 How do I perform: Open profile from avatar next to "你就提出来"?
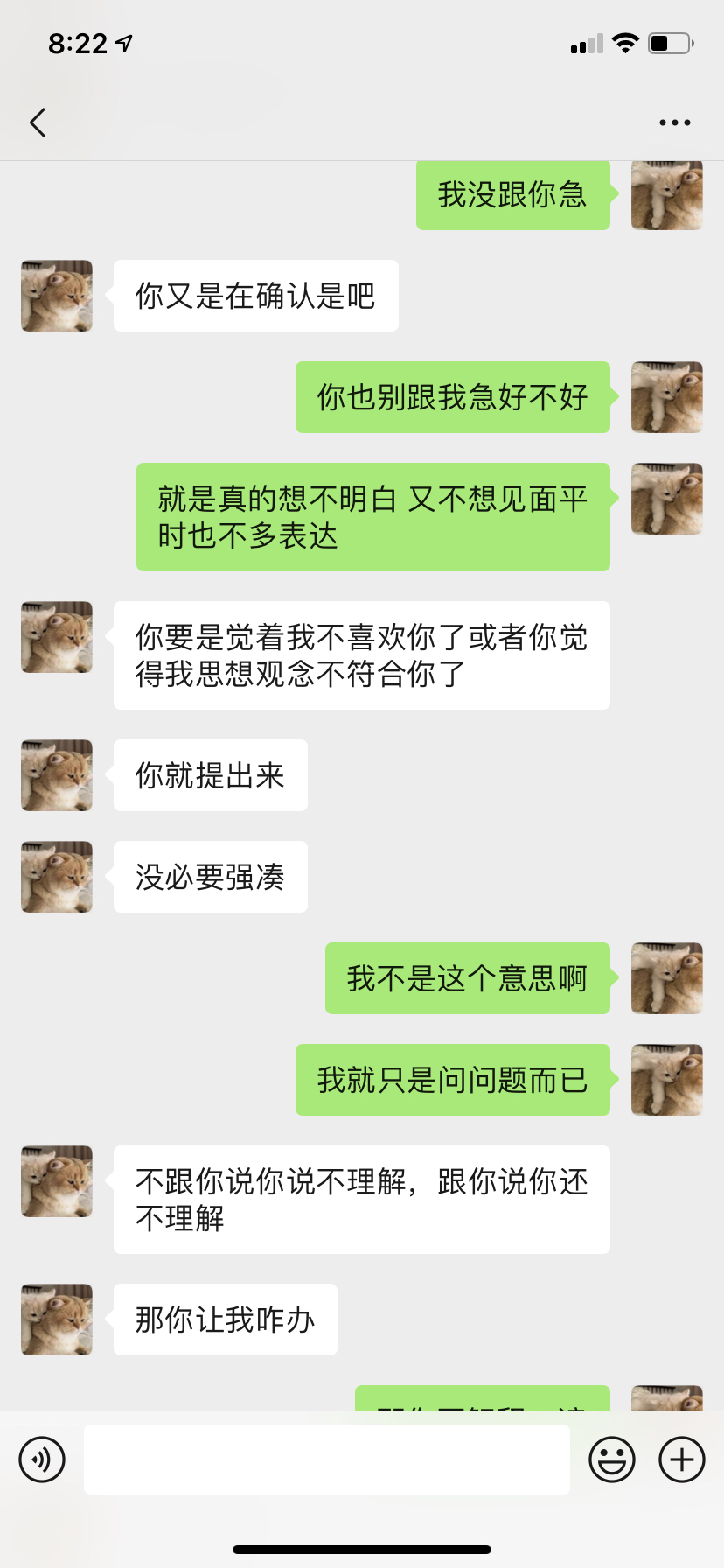(57, 775)
